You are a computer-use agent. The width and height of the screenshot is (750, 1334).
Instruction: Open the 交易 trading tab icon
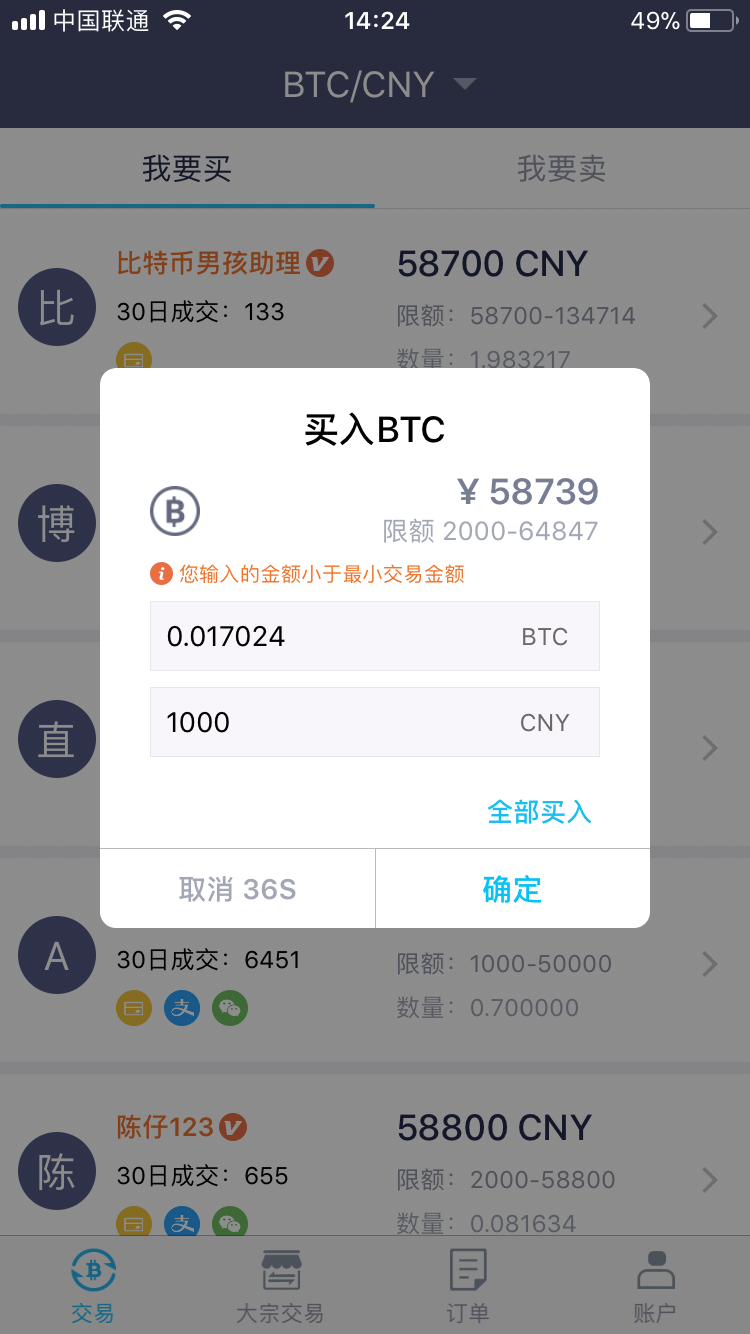[92, 1270]
